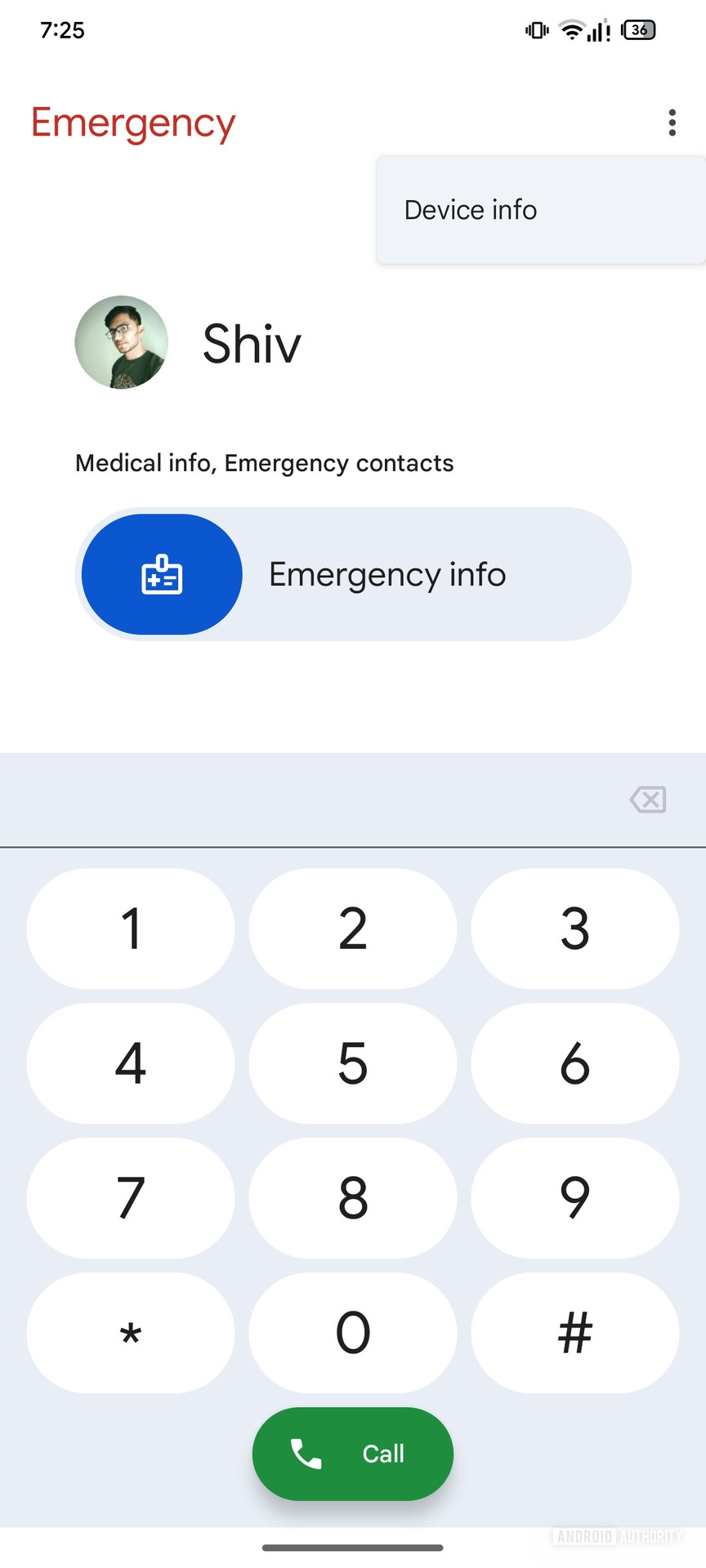This screenshot has width=706, height=1568.
Task: Tap the battery indicator in status bar
Action: 638,30
